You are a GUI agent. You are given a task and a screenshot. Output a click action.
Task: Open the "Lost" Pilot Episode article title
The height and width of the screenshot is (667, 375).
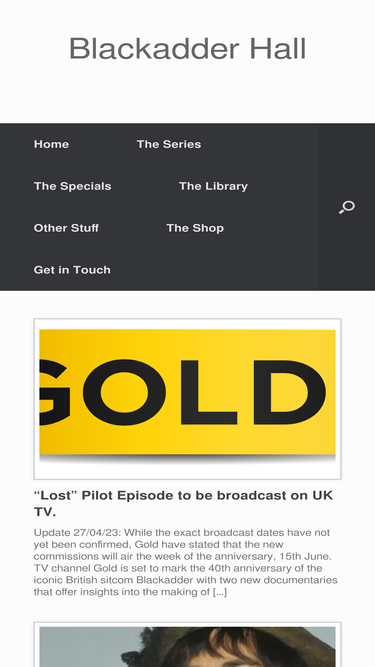[183, 503]
